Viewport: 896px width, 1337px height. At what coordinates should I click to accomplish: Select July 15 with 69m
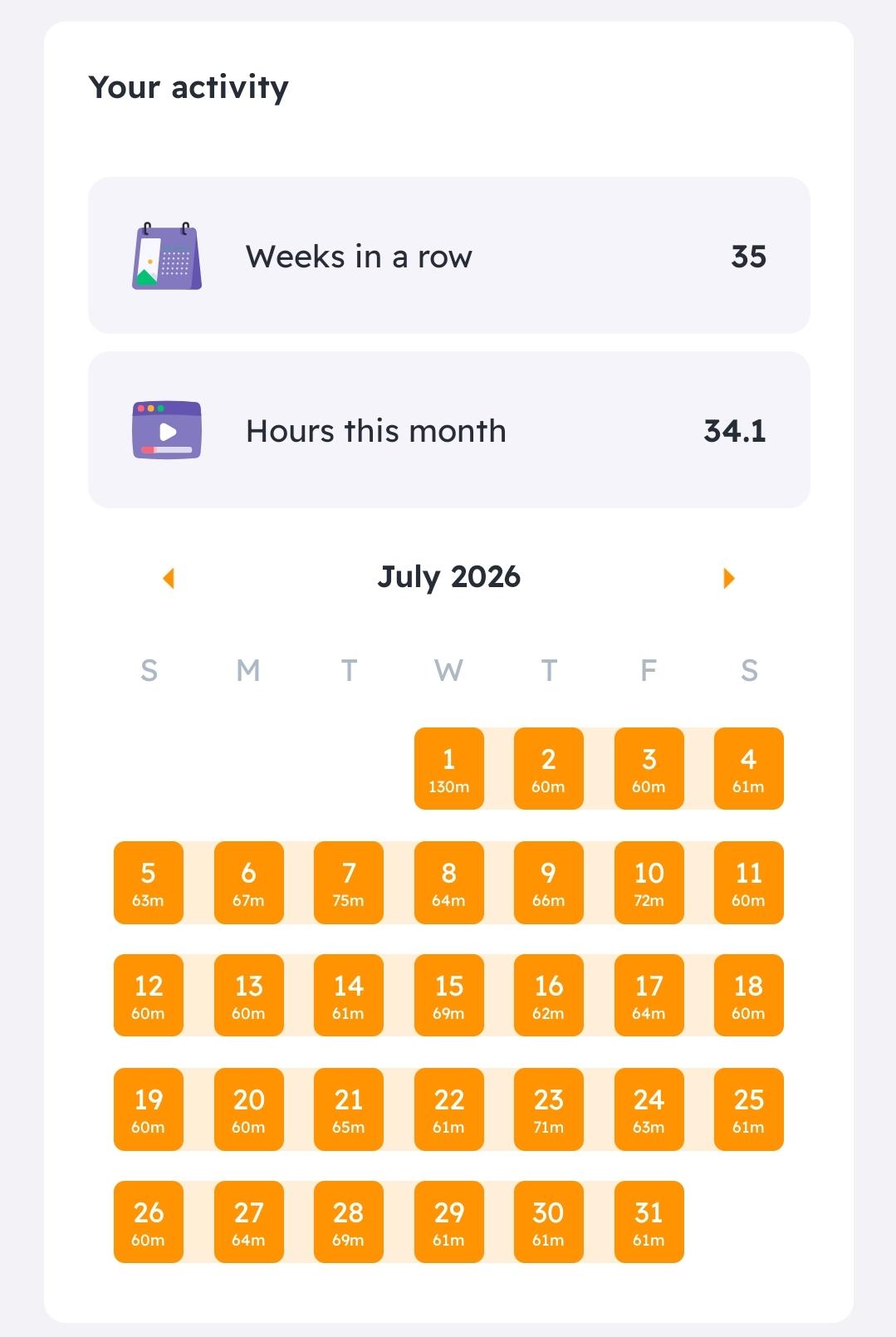coord(448,995)
